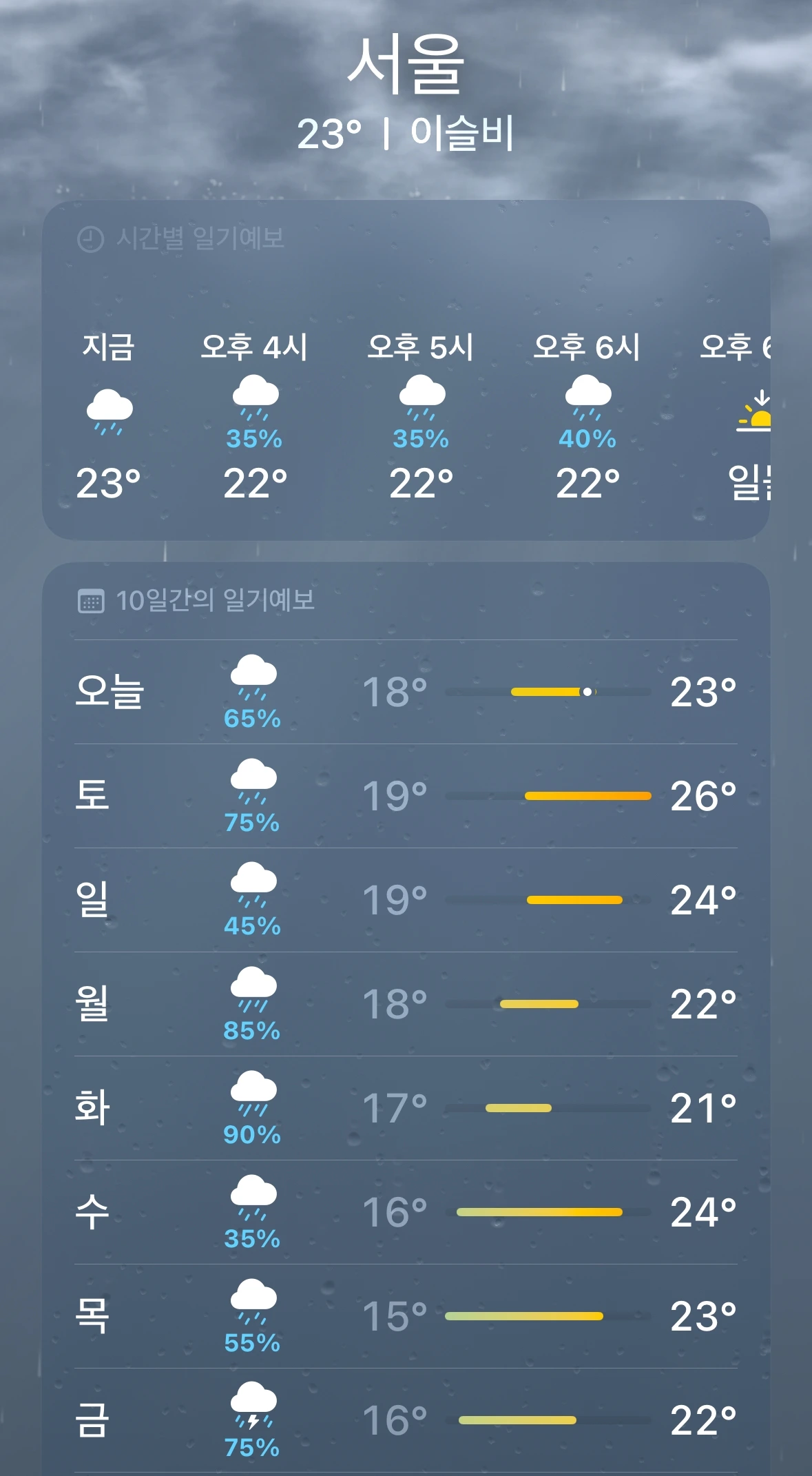The image size is (812, 1476).
Task: Tap Friday (금) thunderstorm forecast row
Action: pos(405,1420)
